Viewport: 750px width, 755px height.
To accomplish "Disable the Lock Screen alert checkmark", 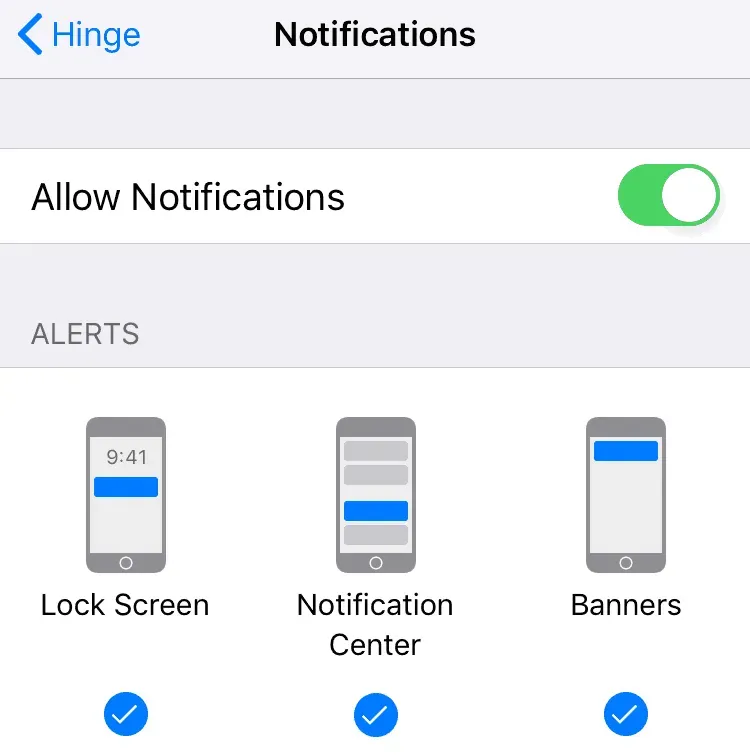I will tap(125, 714).
